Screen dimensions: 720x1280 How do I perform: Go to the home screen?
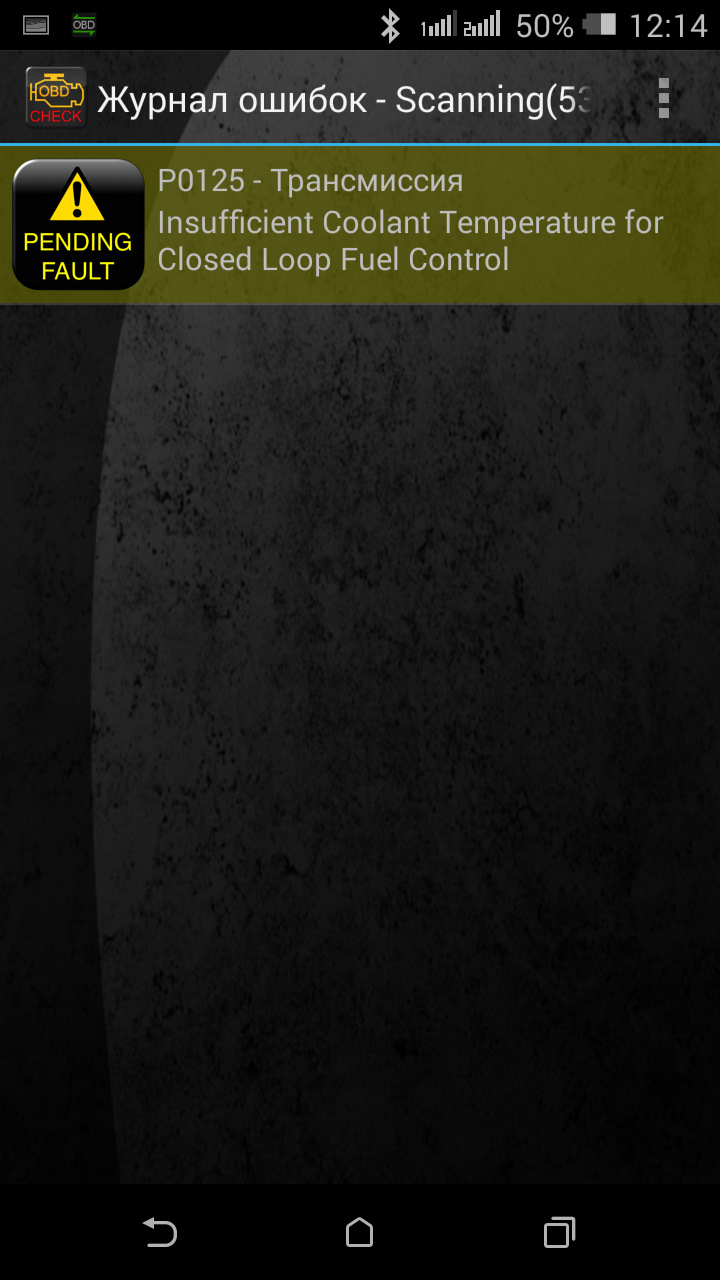(x=360, y=1232)
